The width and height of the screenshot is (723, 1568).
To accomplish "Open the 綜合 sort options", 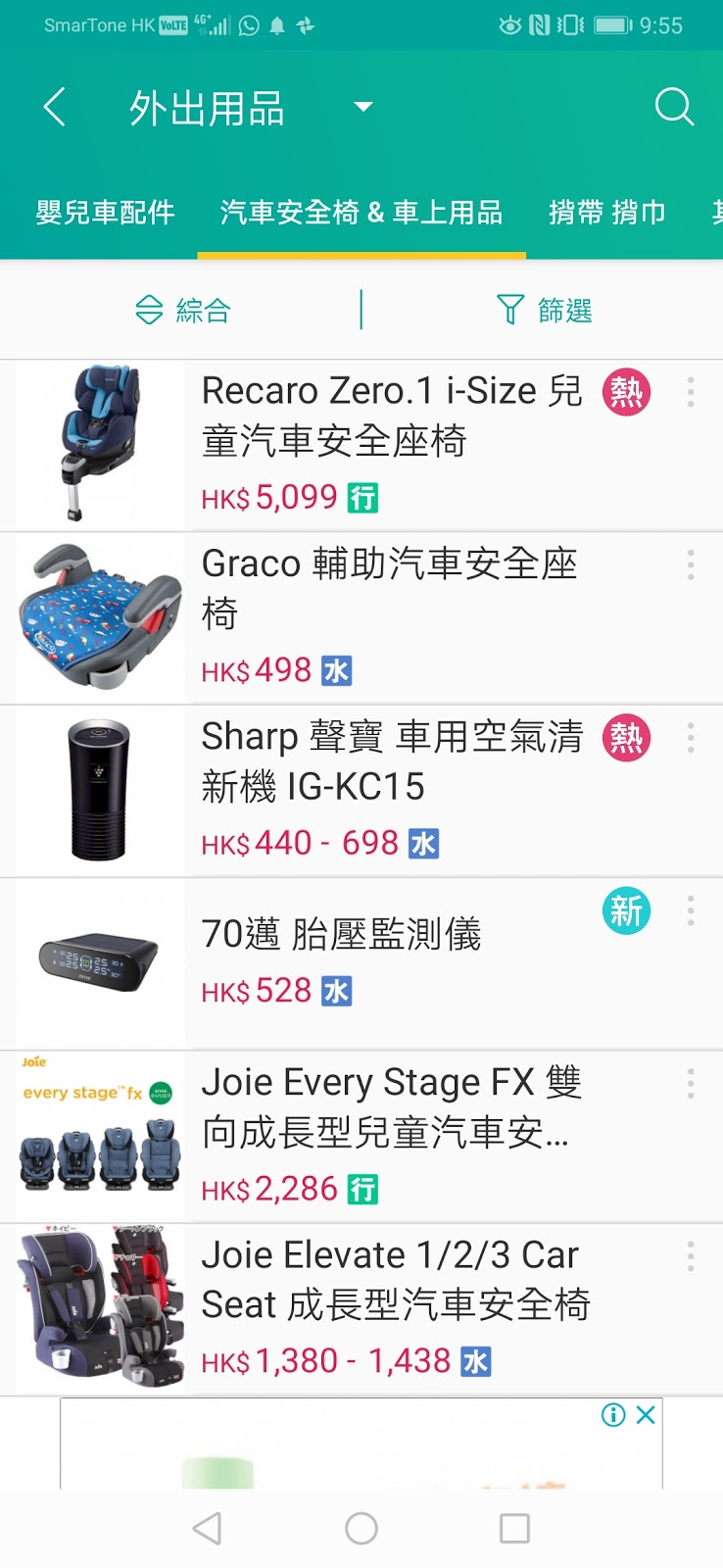I will point(183,311).
